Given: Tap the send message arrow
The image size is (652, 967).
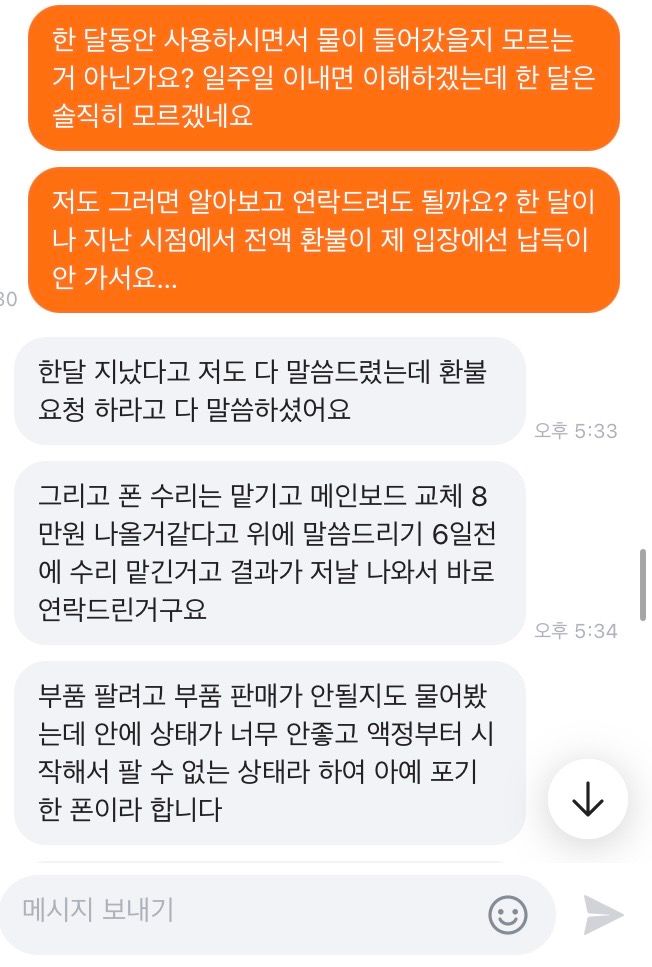Looking at the screenshot, I should [604, 914].
